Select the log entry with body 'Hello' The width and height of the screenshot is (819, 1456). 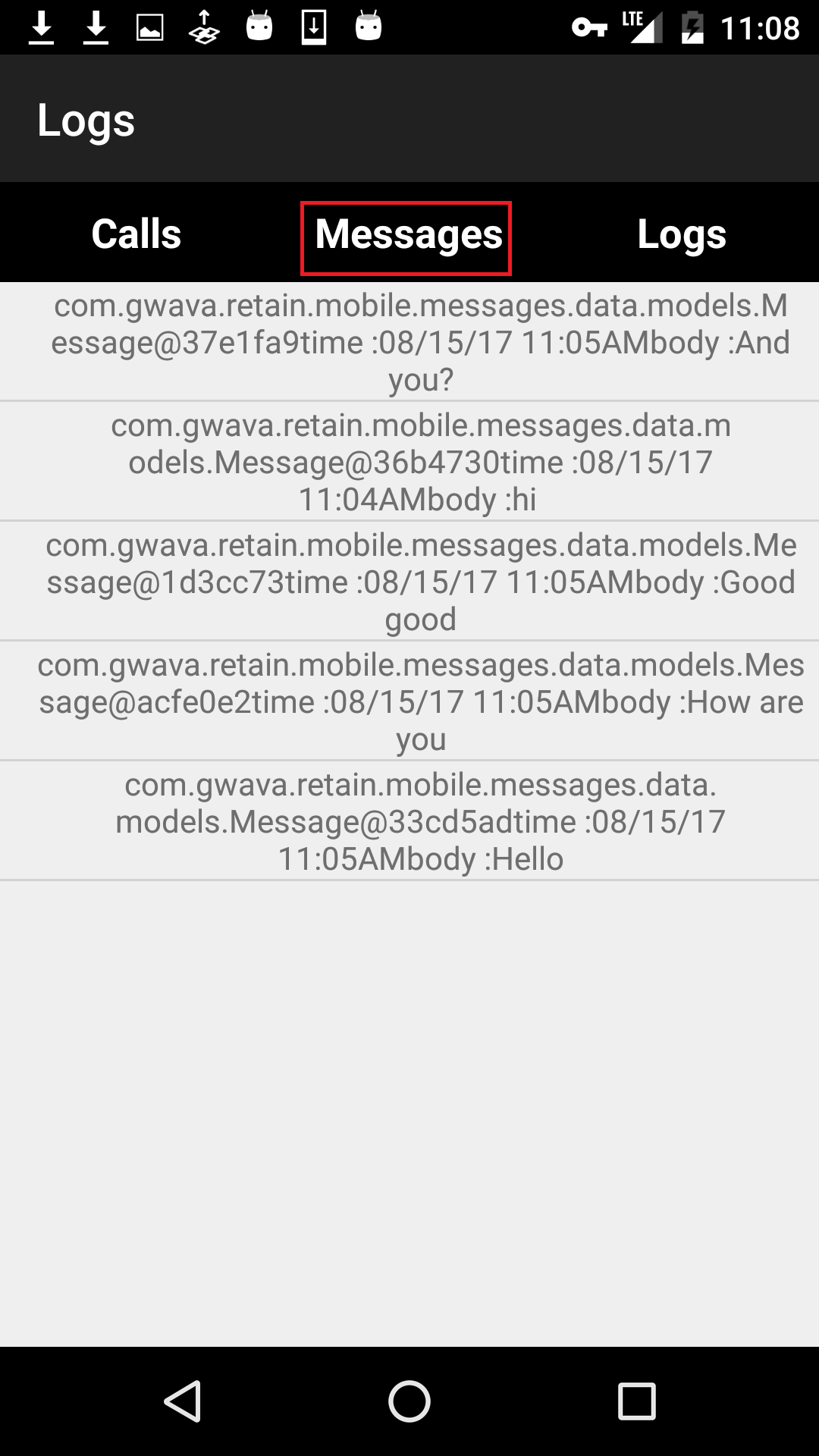click(x=420, y=821)
